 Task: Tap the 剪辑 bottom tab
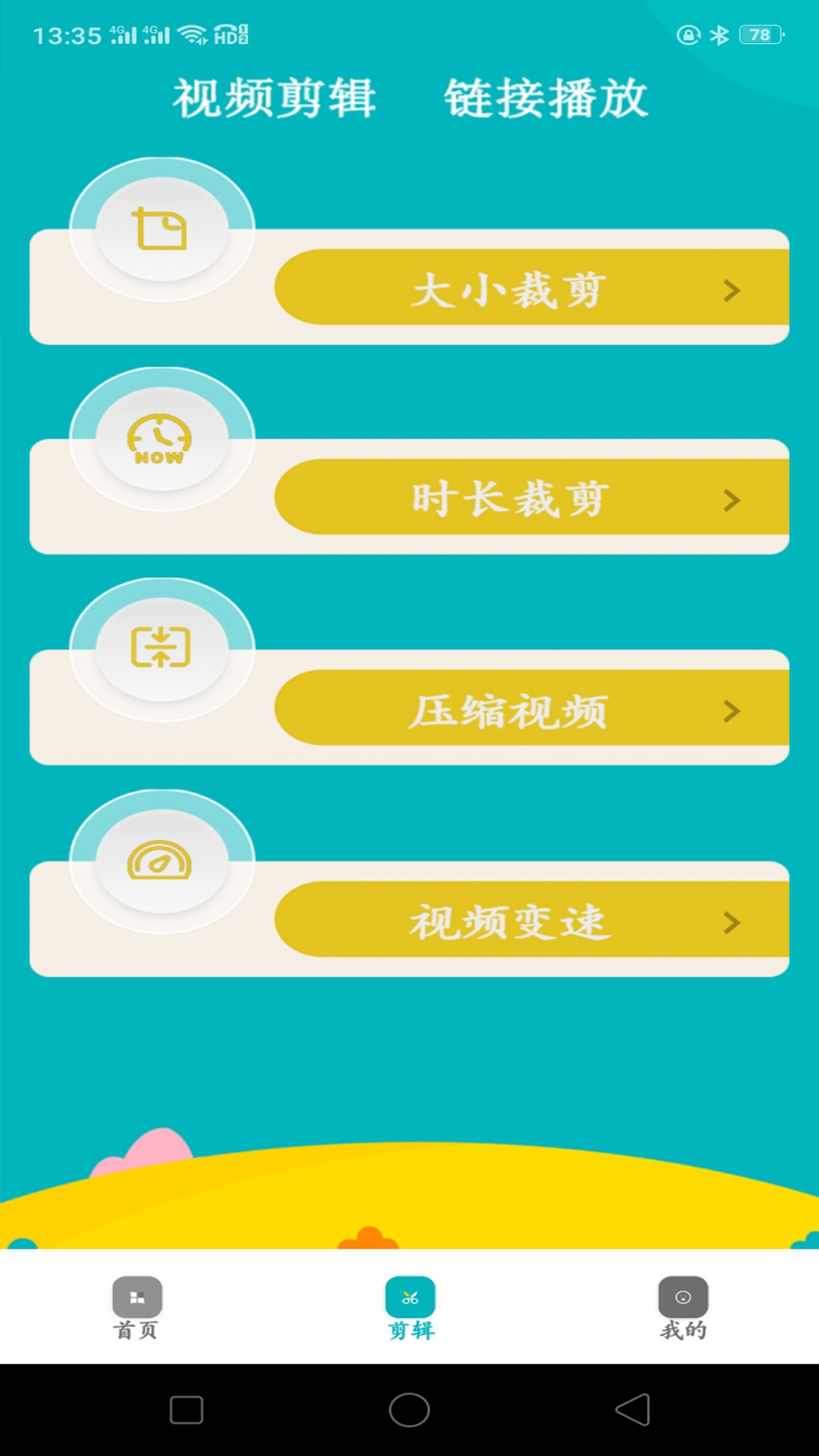pyautogui.click(x=410, y=1308)
